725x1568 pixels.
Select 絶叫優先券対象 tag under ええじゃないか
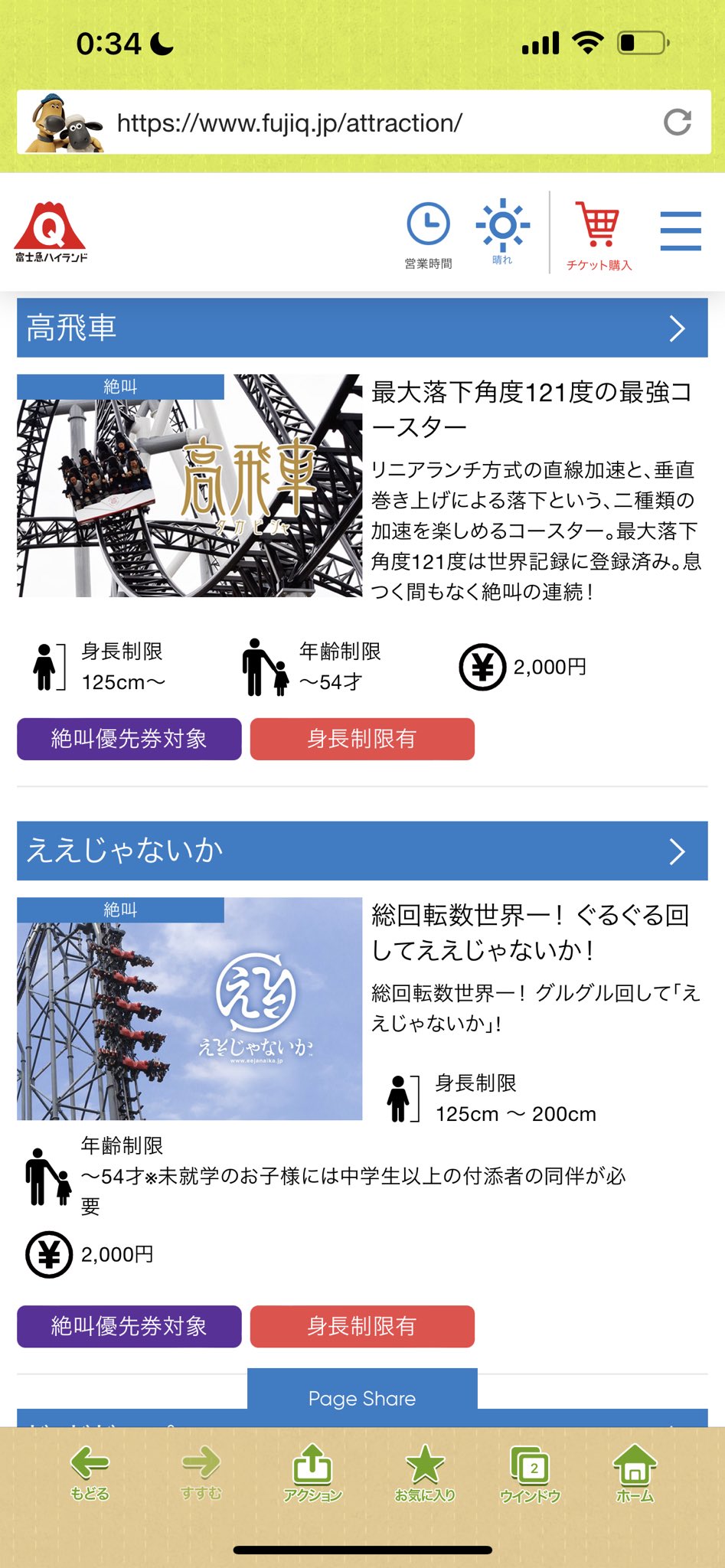[x=129, y=1326]
